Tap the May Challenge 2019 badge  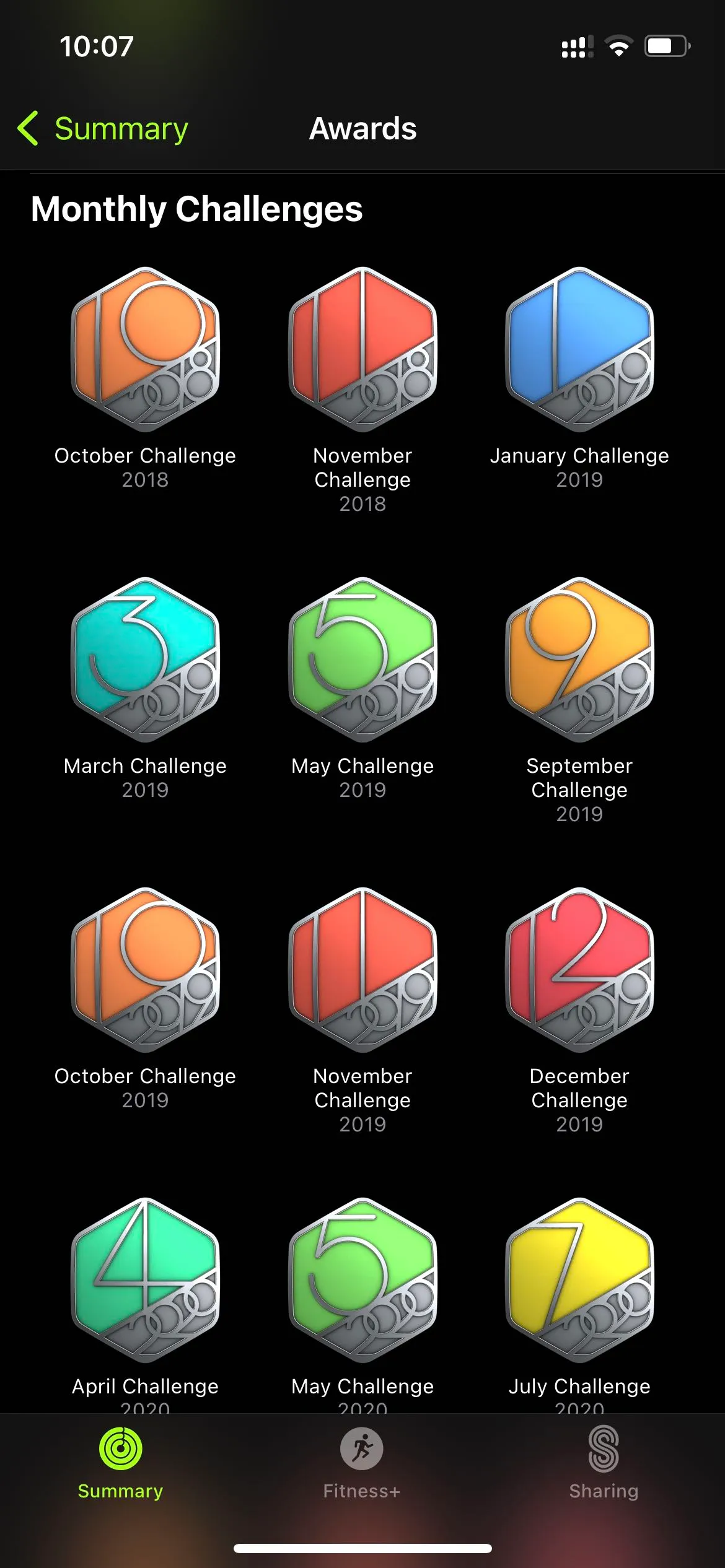(x=362, y=663)
